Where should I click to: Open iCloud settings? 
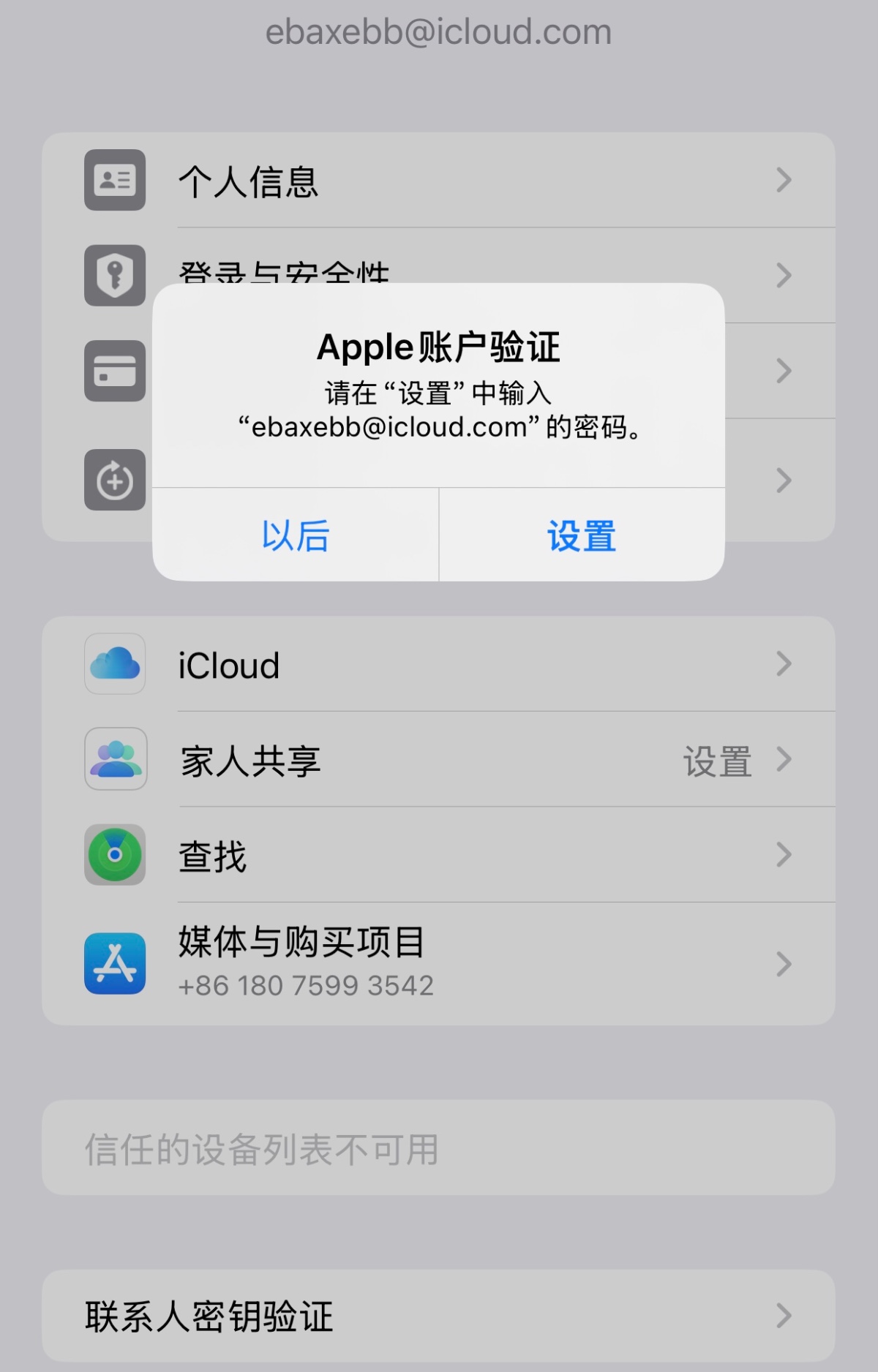coord(439,664)
